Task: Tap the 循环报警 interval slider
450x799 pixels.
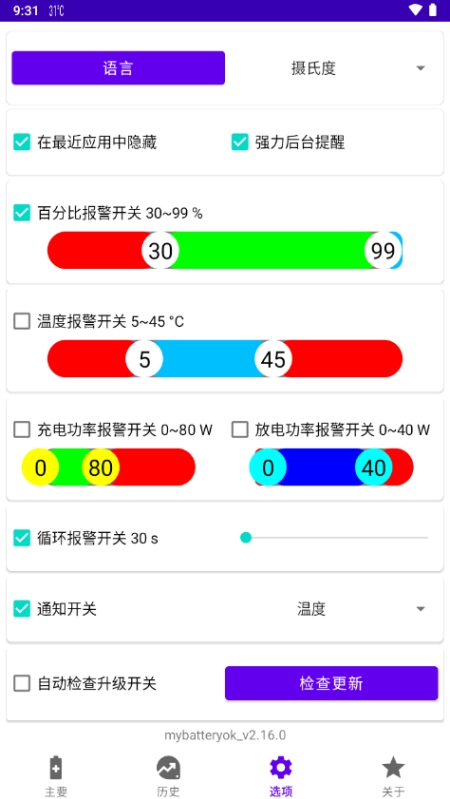Action: coord(334,538)
